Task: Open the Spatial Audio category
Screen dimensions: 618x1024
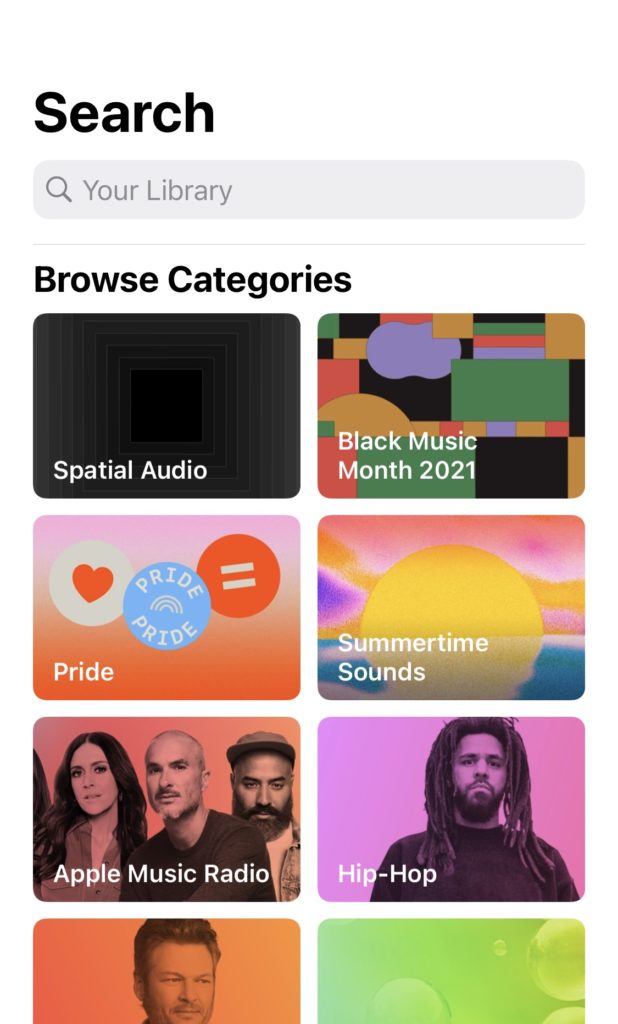Action: [x=167, y=405]
